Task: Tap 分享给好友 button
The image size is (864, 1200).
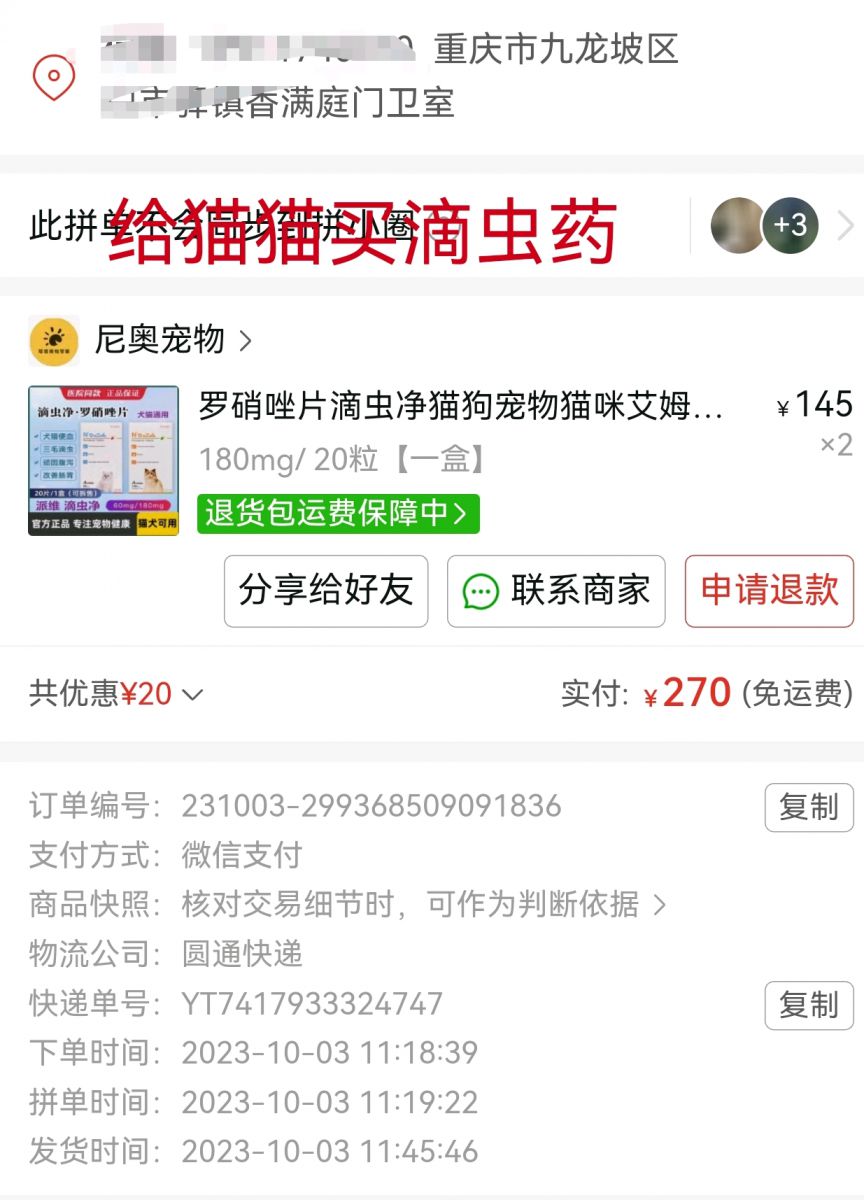Action: click(x=326, y=591)
